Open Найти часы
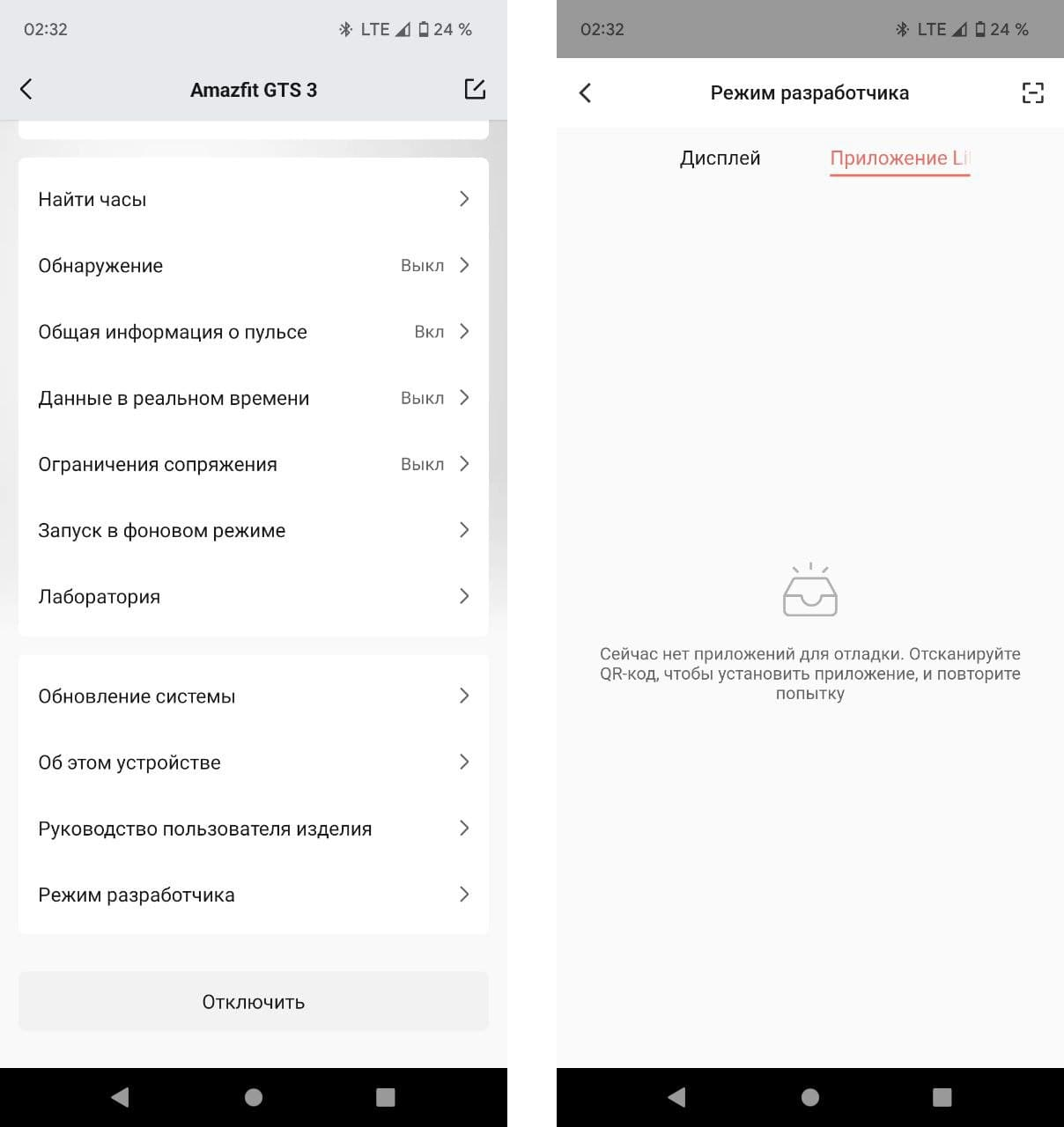This screenshot has height=1127, width=1064. (253, 199)
